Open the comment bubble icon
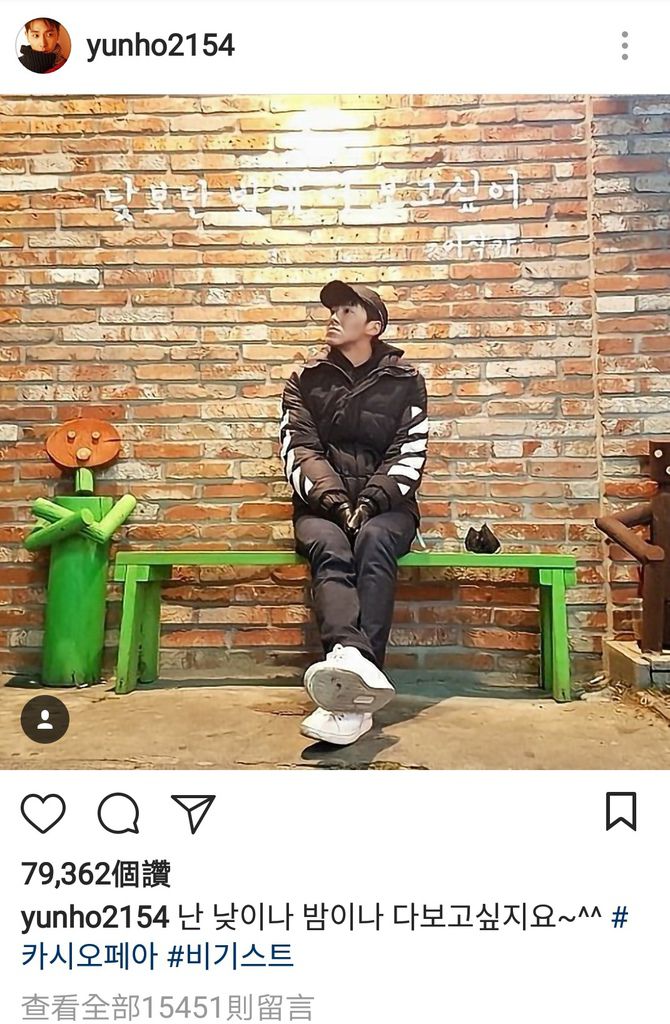The width and height of the screenshot is (670, 1024). pos(118,813)
